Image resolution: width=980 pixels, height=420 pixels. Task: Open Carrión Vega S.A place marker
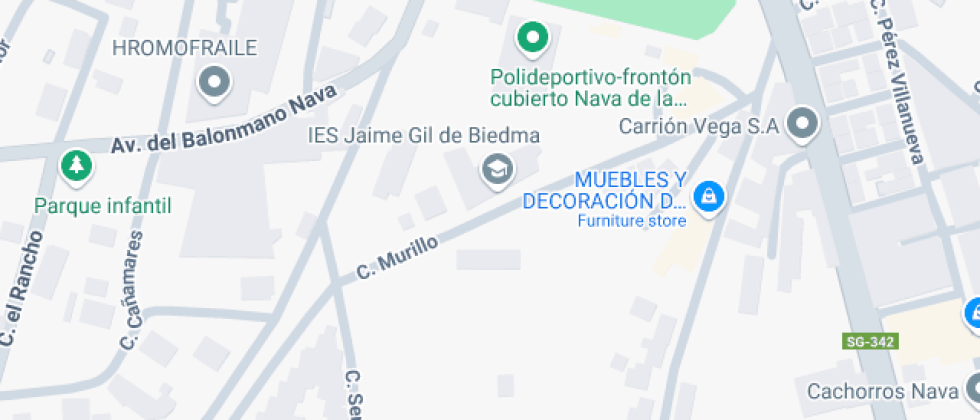coord(801,126)
